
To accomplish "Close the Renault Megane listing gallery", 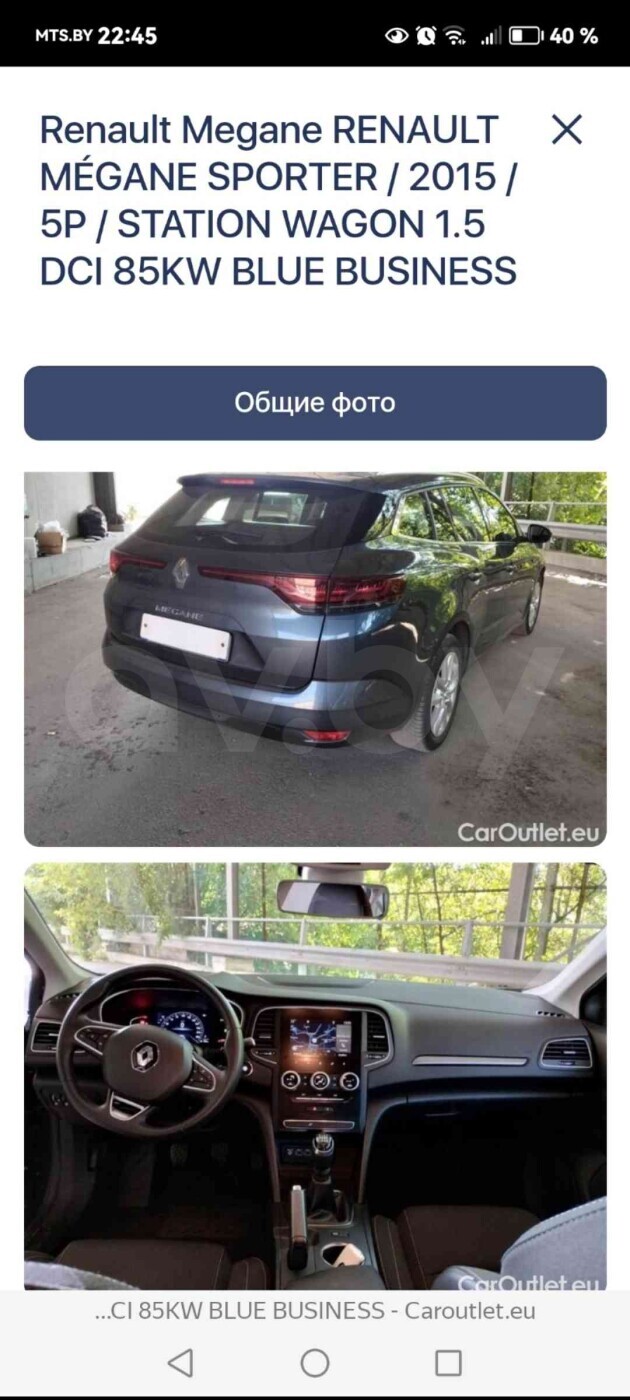I will 567,129.
